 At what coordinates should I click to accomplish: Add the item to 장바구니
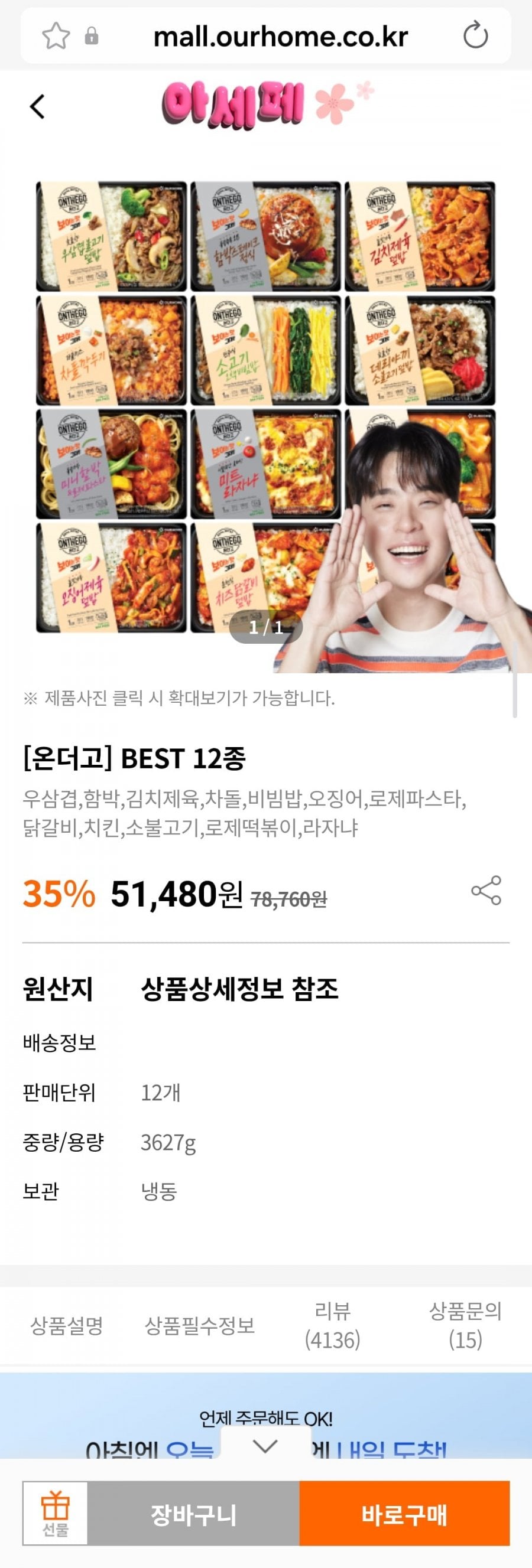[x=193, y=1514]
